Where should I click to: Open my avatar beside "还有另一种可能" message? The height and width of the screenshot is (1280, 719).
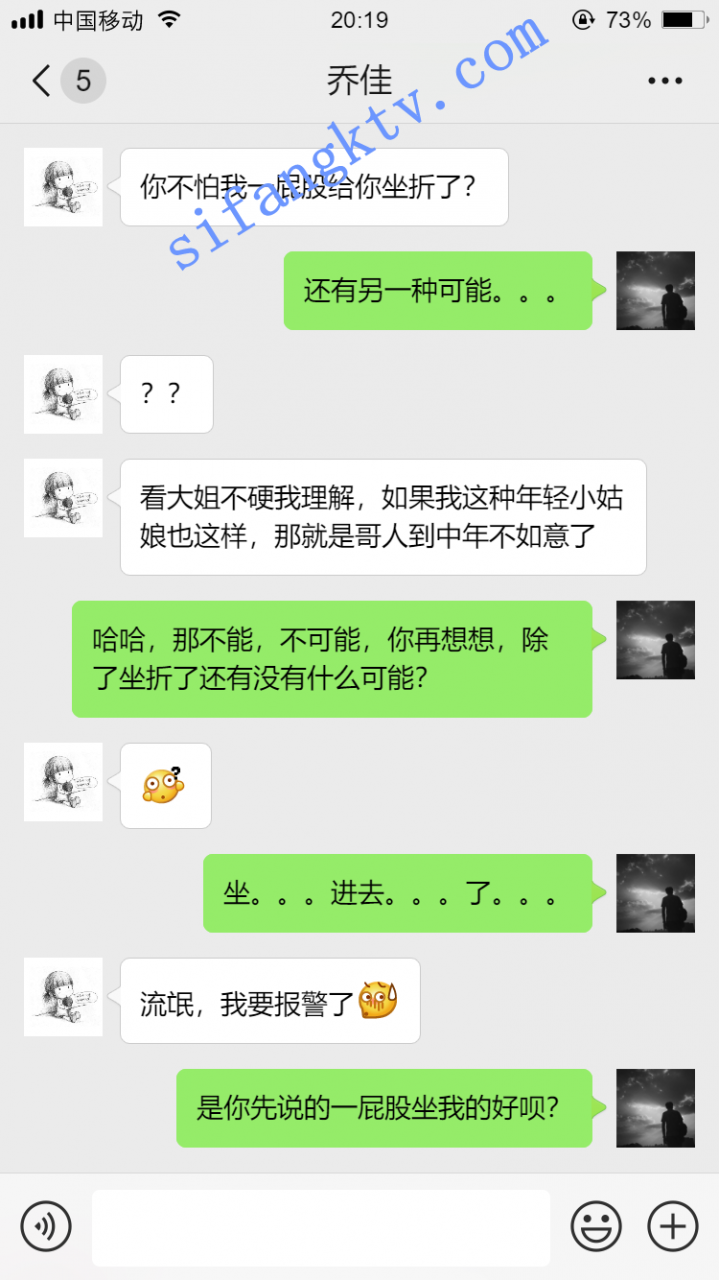655,290
